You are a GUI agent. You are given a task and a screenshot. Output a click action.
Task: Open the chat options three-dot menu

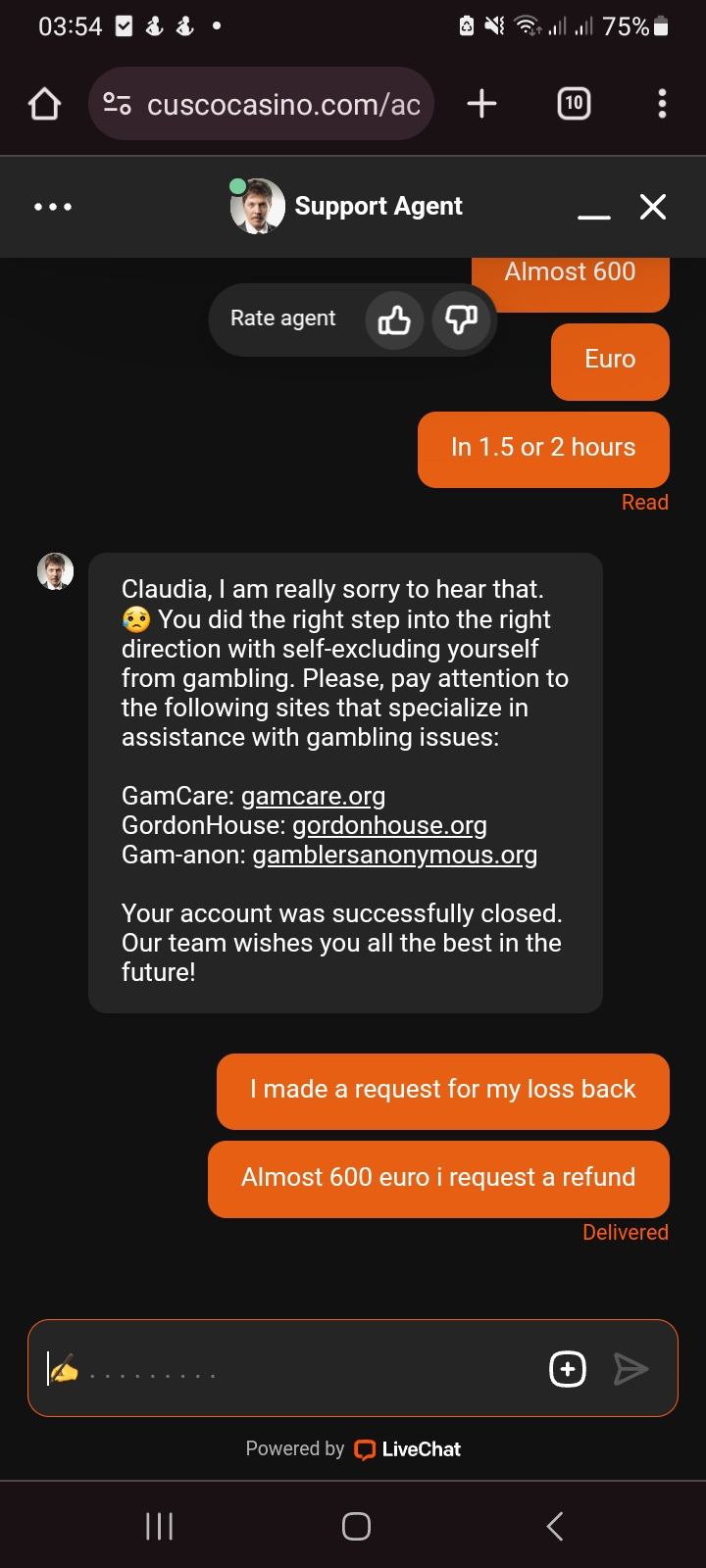[x=53, y=207]
